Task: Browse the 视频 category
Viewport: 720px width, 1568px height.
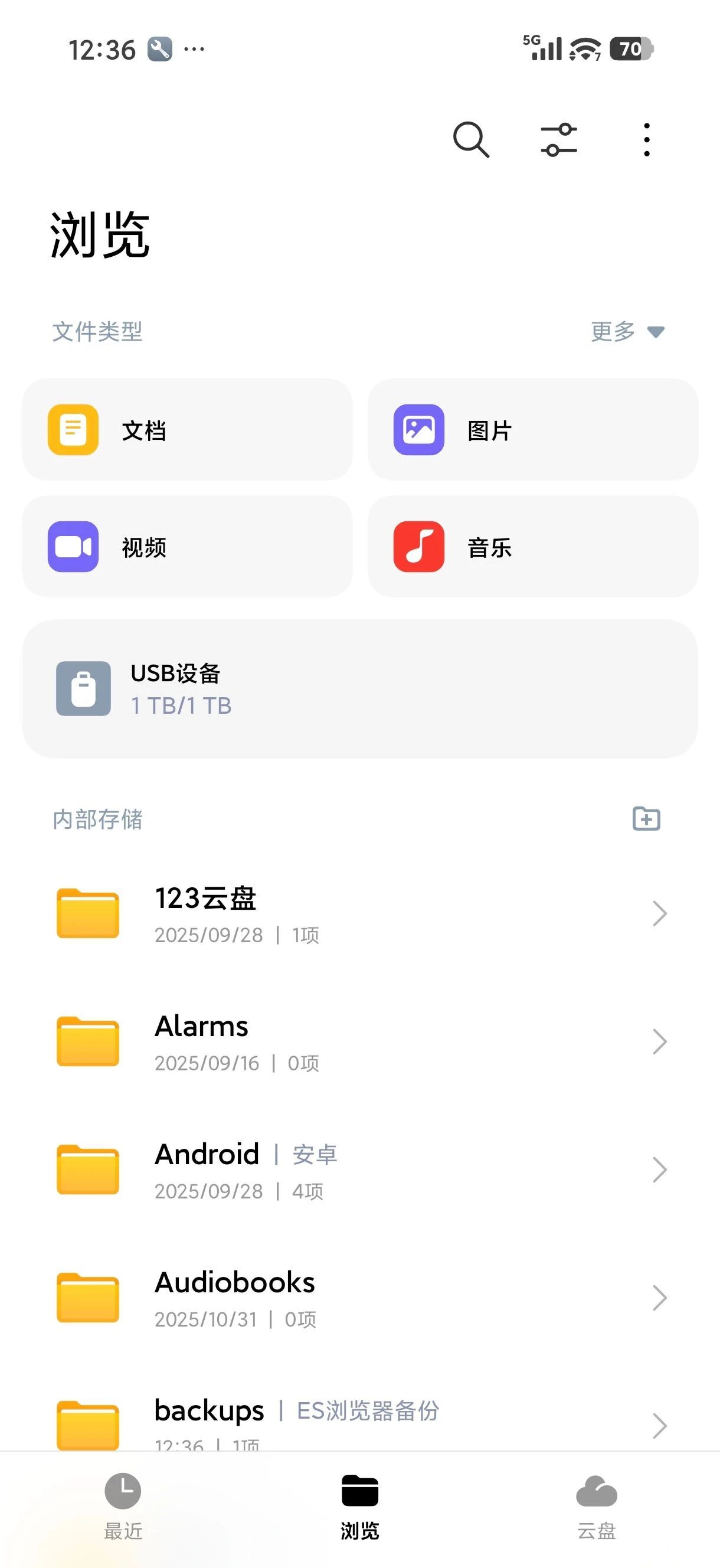Action: click(x=188, y=547)
